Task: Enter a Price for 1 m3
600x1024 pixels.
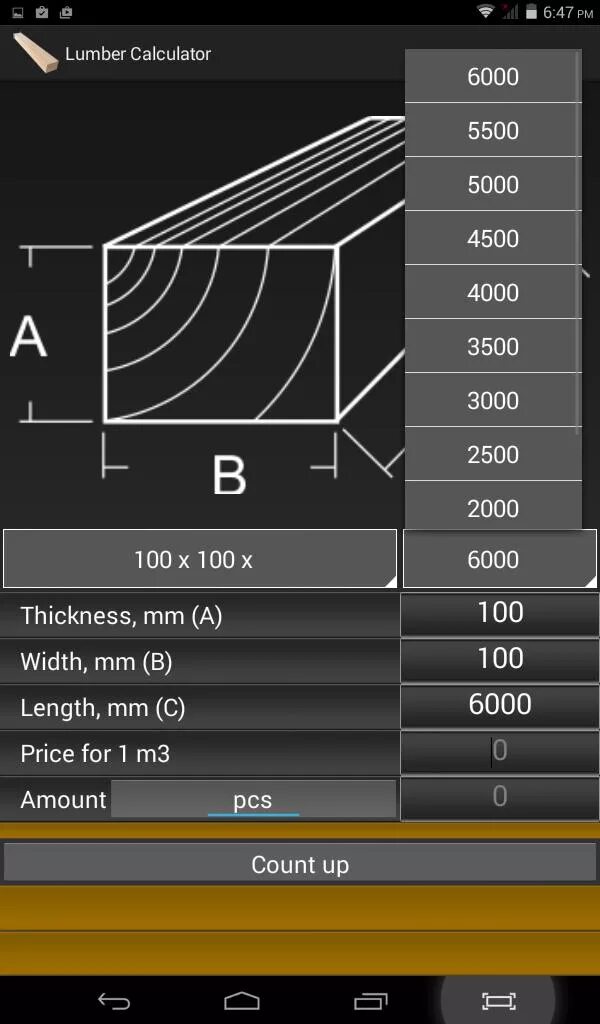Action: tap(499, 752)
